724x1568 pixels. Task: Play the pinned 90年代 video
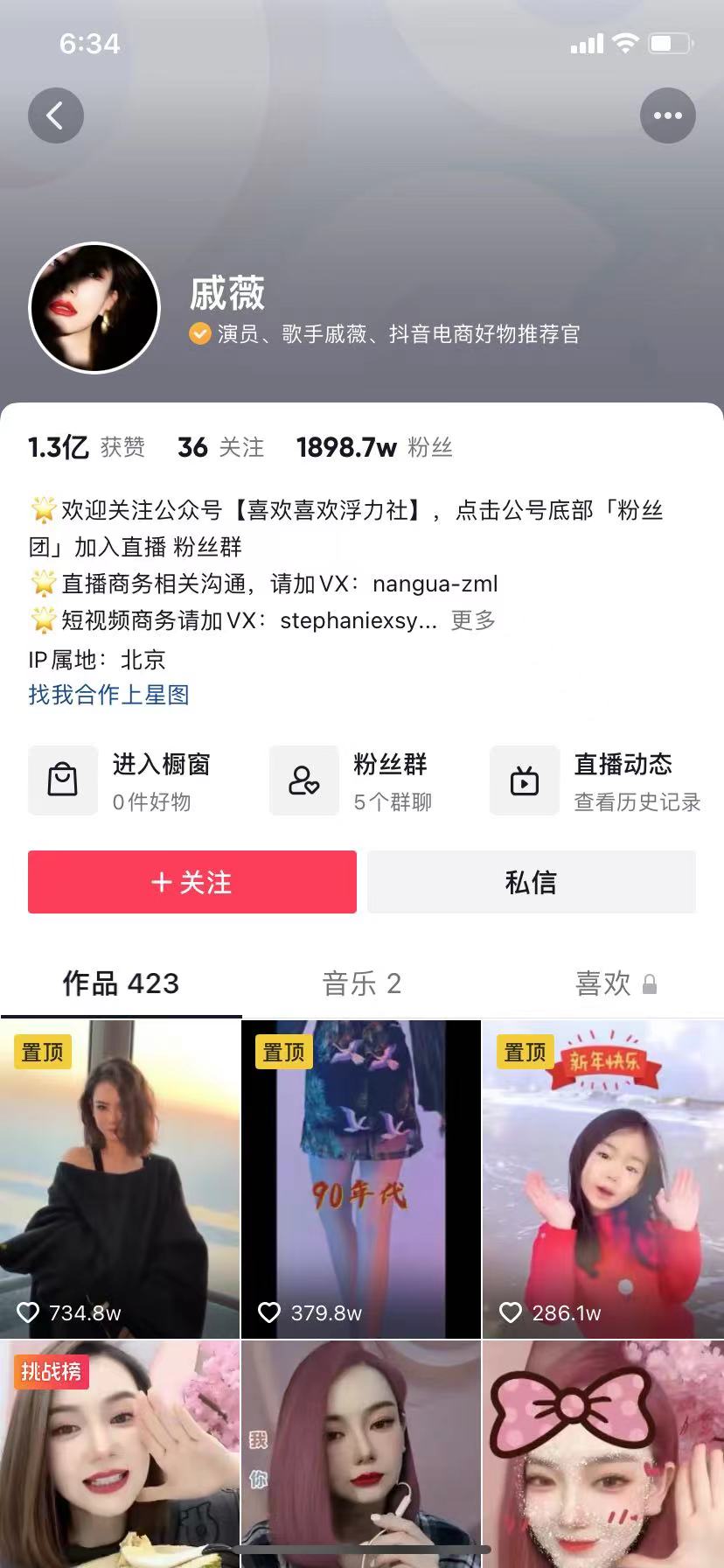[361, 1179]
